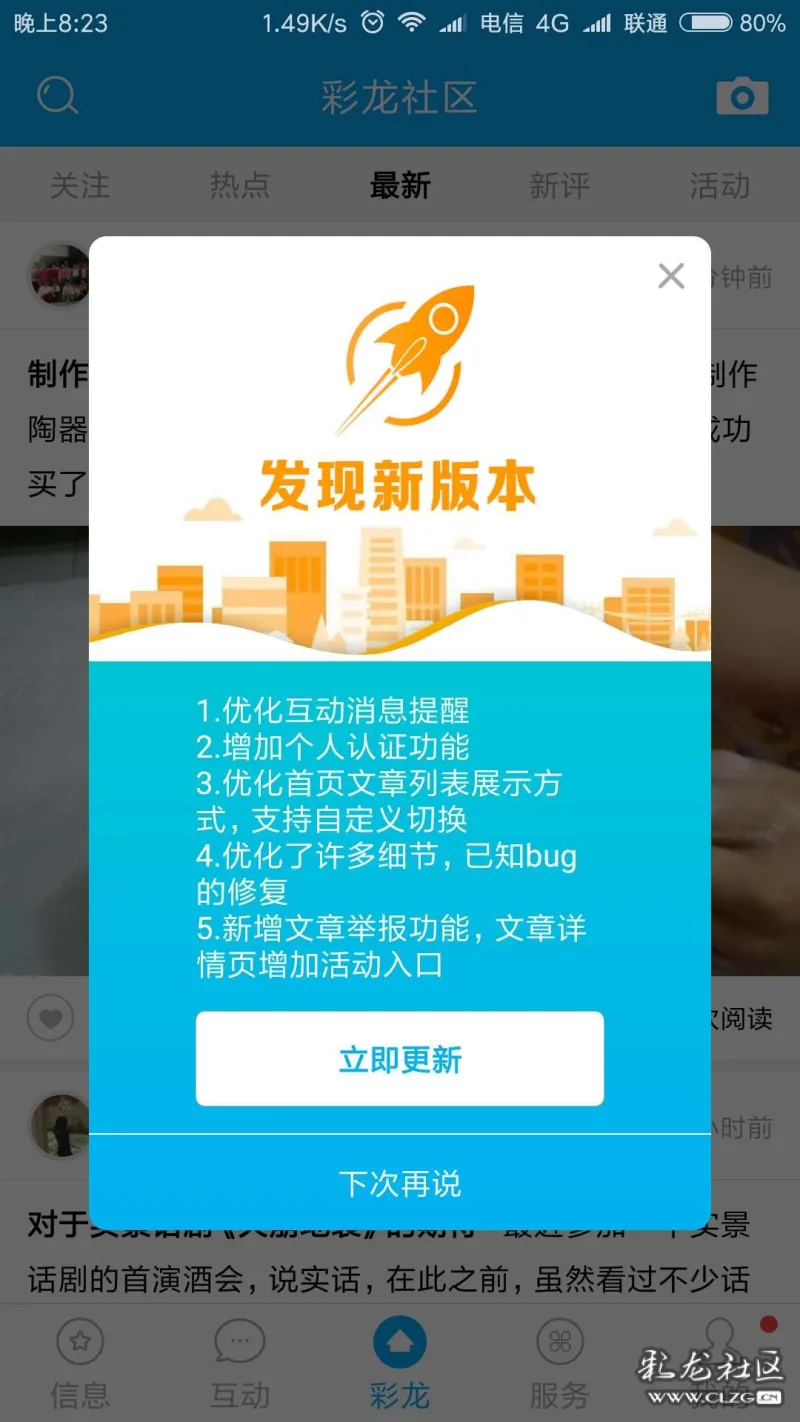Switch to the 活动 tab
Screen dimensions: 800x1422
[x=719, y=185]
